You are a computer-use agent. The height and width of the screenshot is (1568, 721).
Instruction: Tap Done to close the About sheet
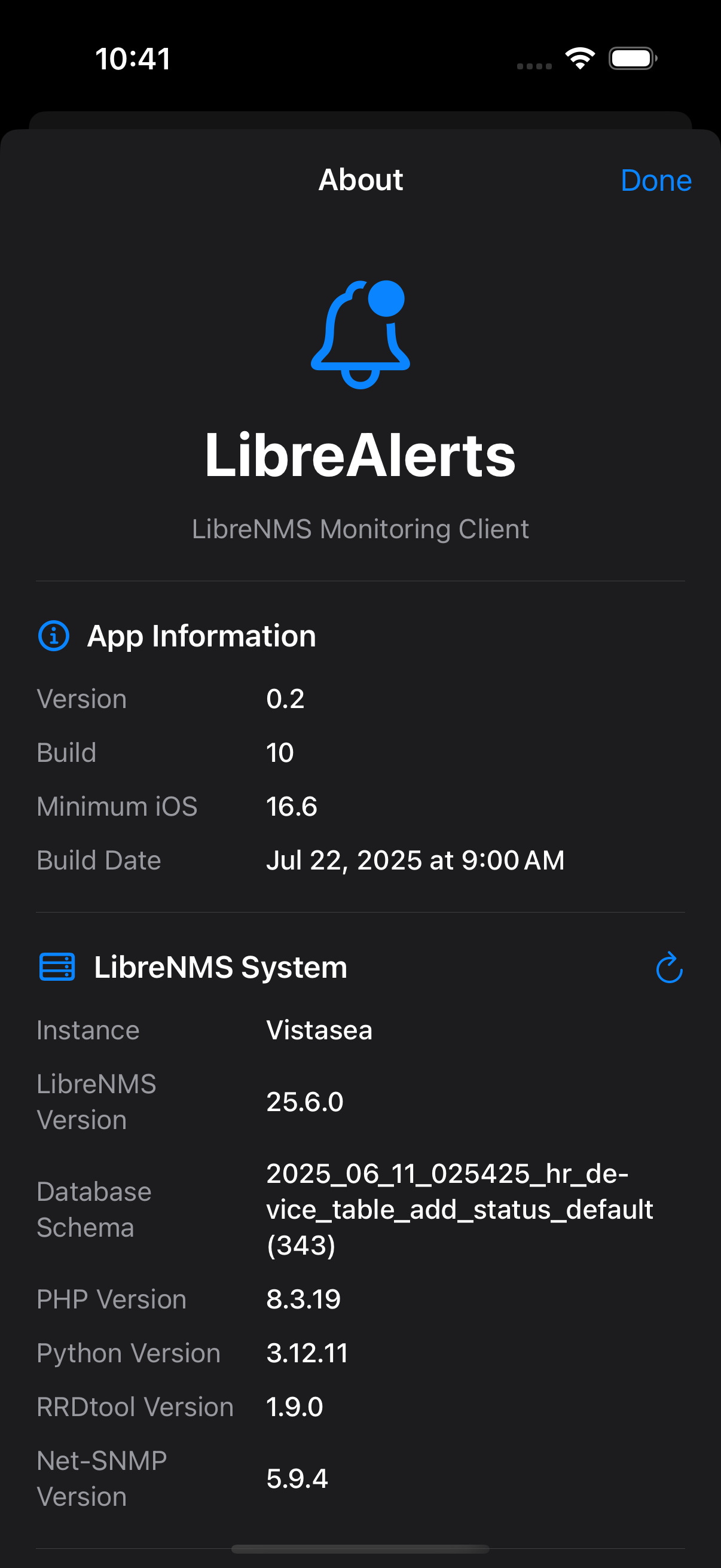click(x=655, y=181)
